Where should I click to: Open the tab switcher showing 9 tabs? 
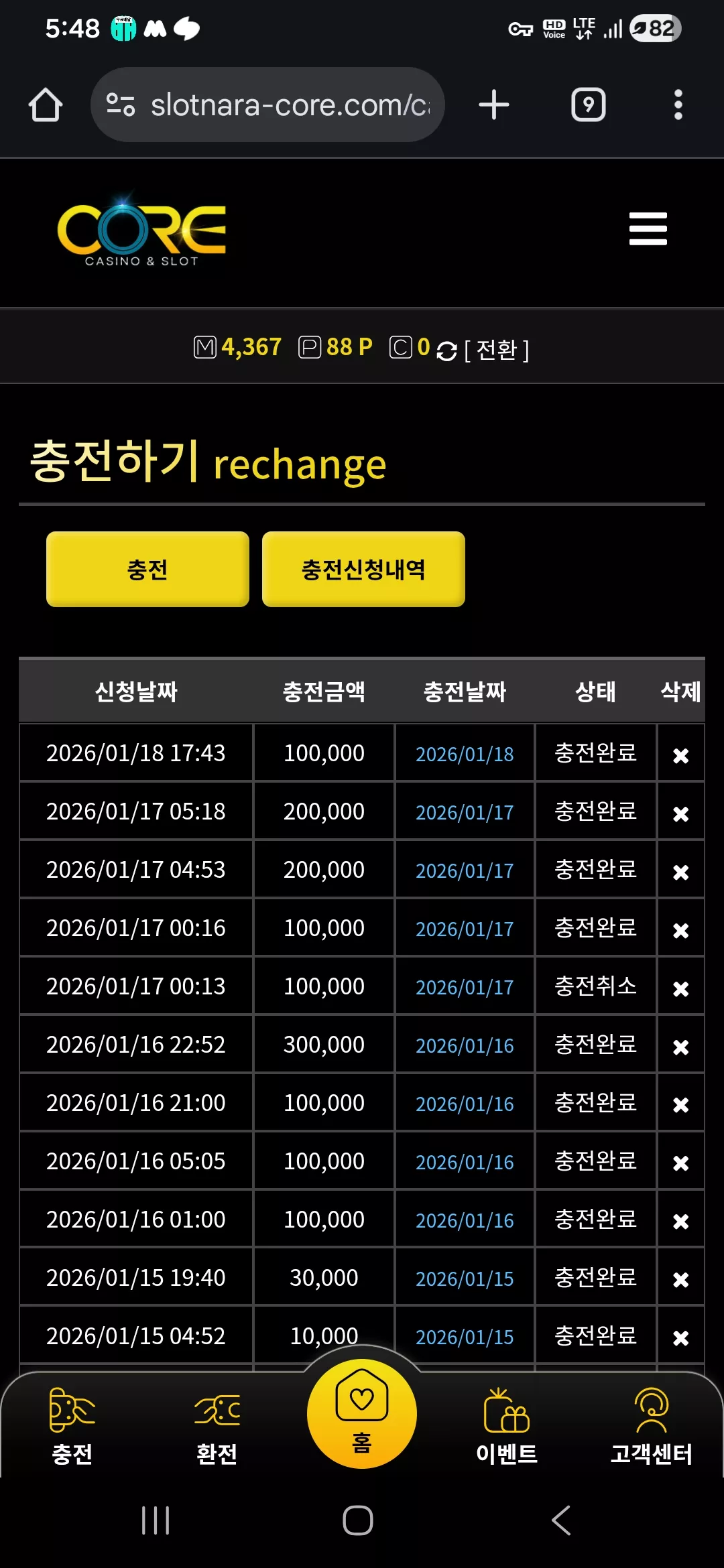(x=588, y=105)
